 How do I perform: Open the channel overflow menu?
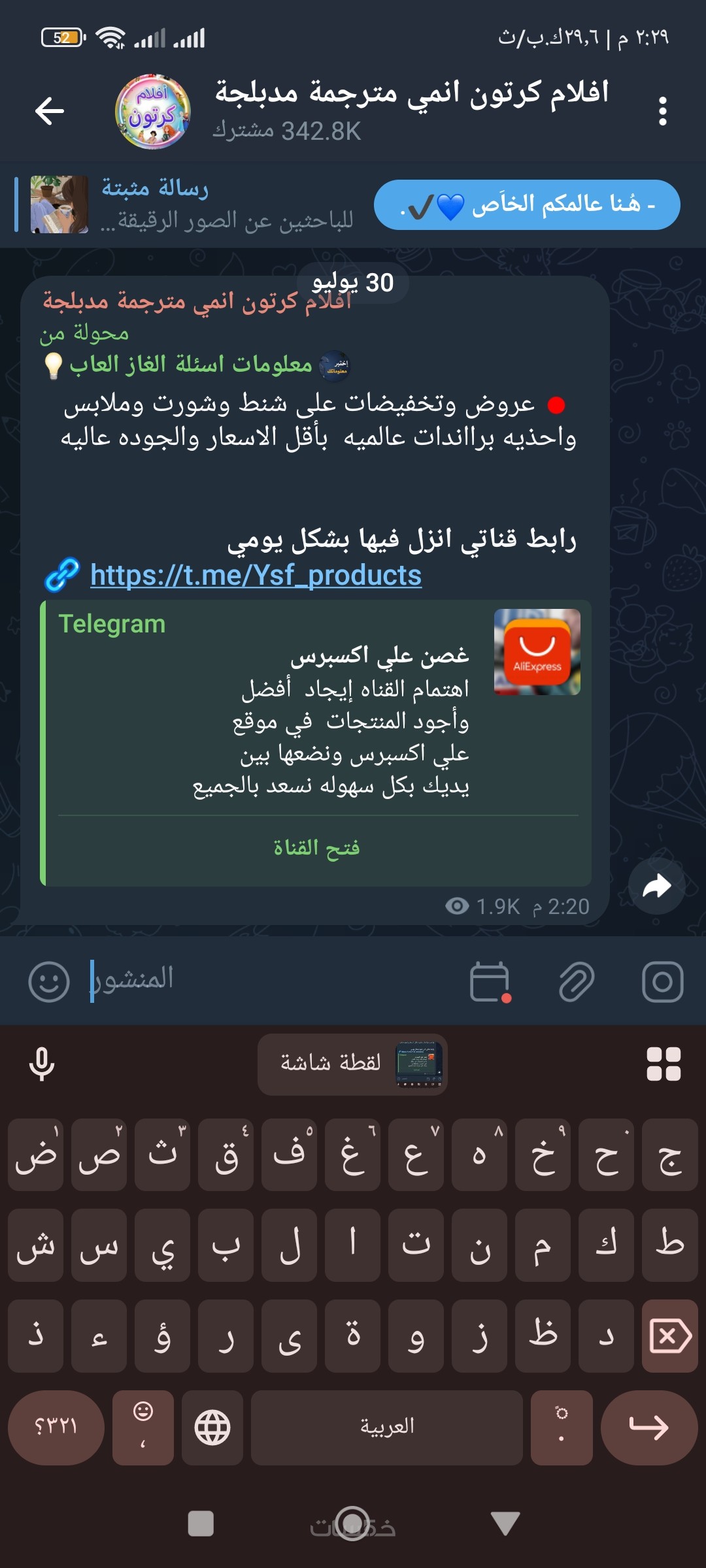tap(662, 111)
